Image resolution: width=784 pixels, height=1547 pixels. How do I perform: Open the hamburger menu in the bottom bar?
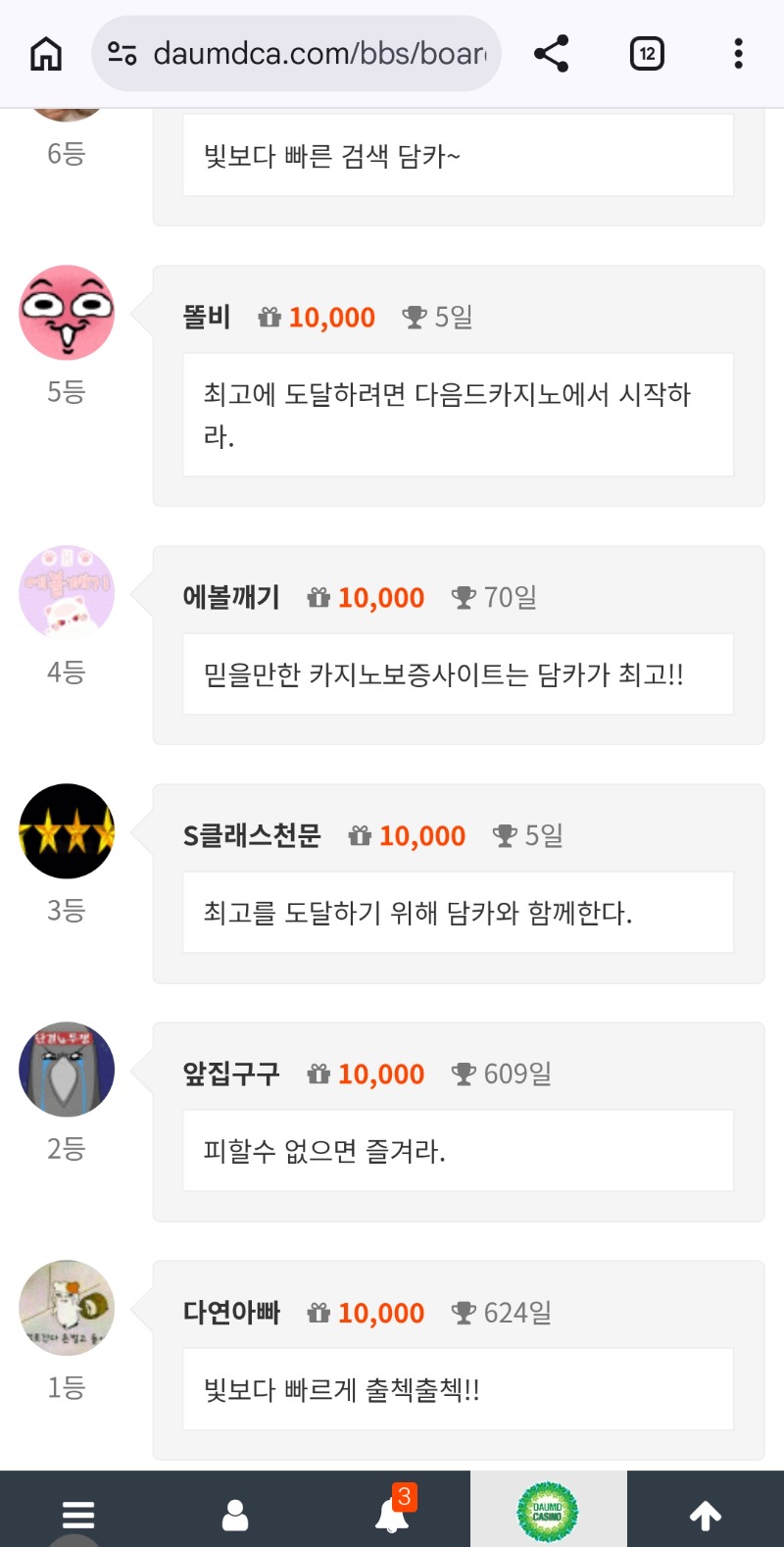[x=78, y=1515]
